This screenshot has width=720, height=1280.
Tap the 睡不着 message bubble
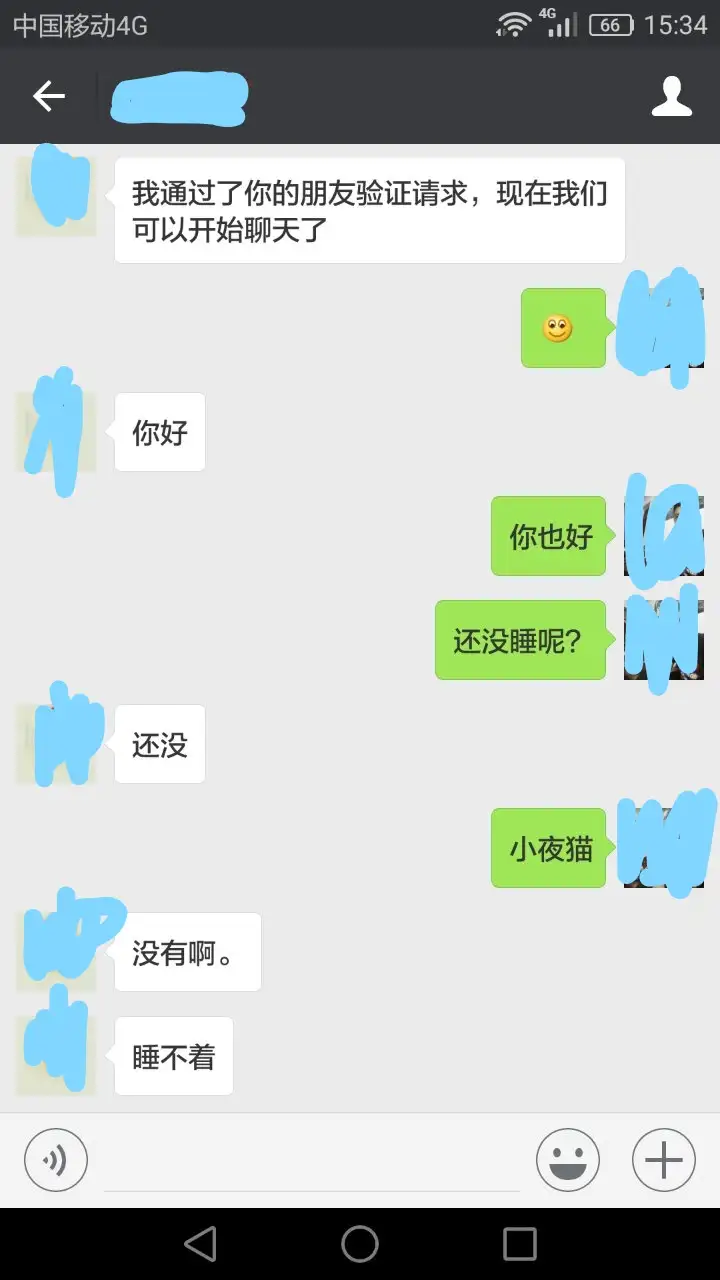(x=173, y=1055)
